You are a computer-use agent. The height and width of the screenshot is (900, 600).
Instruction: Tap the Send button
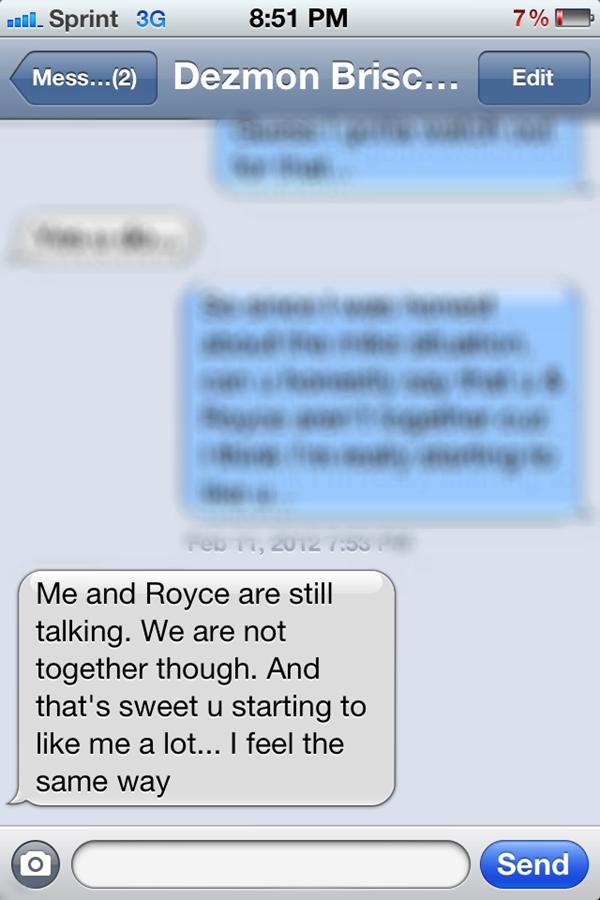point(533,863)
